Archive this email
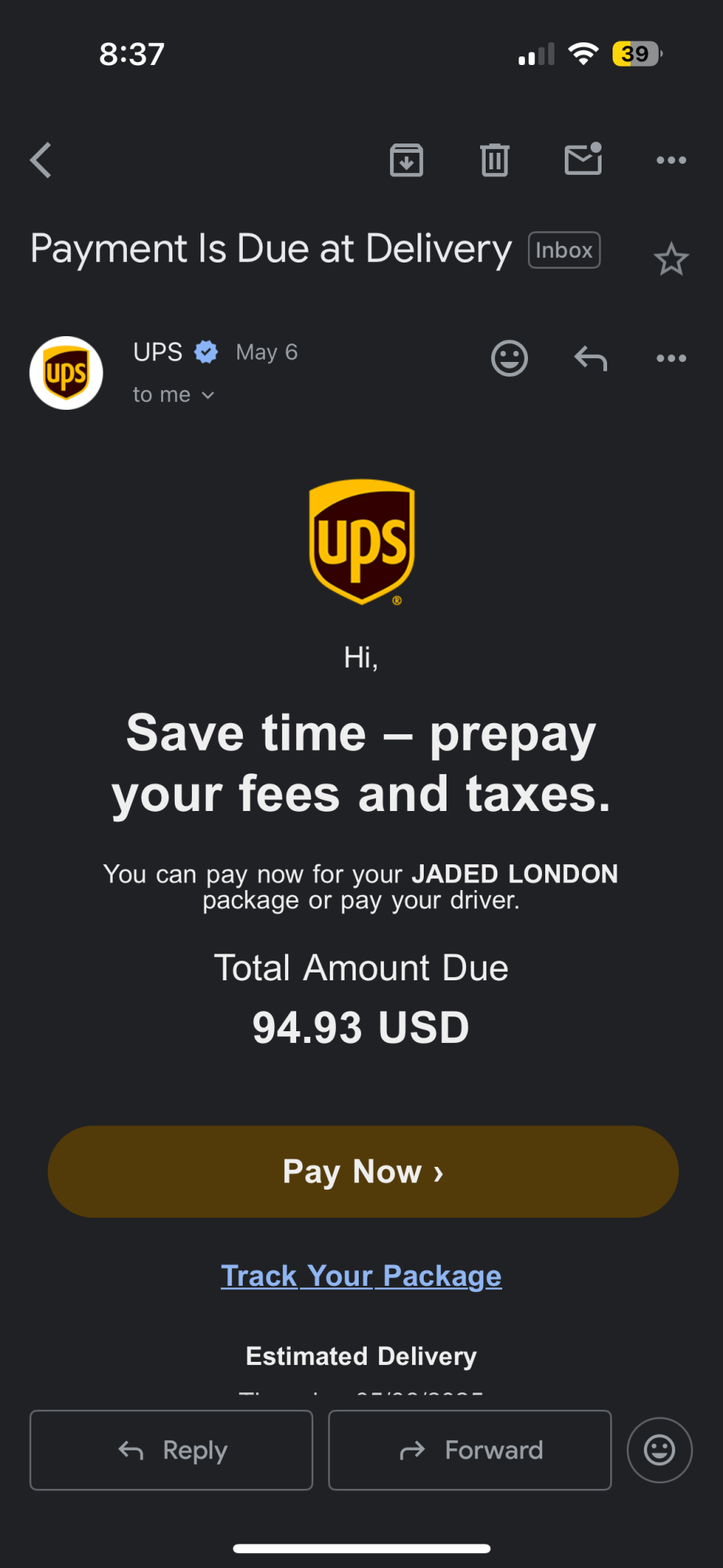The image size is (723, 1568). (407, 161)
